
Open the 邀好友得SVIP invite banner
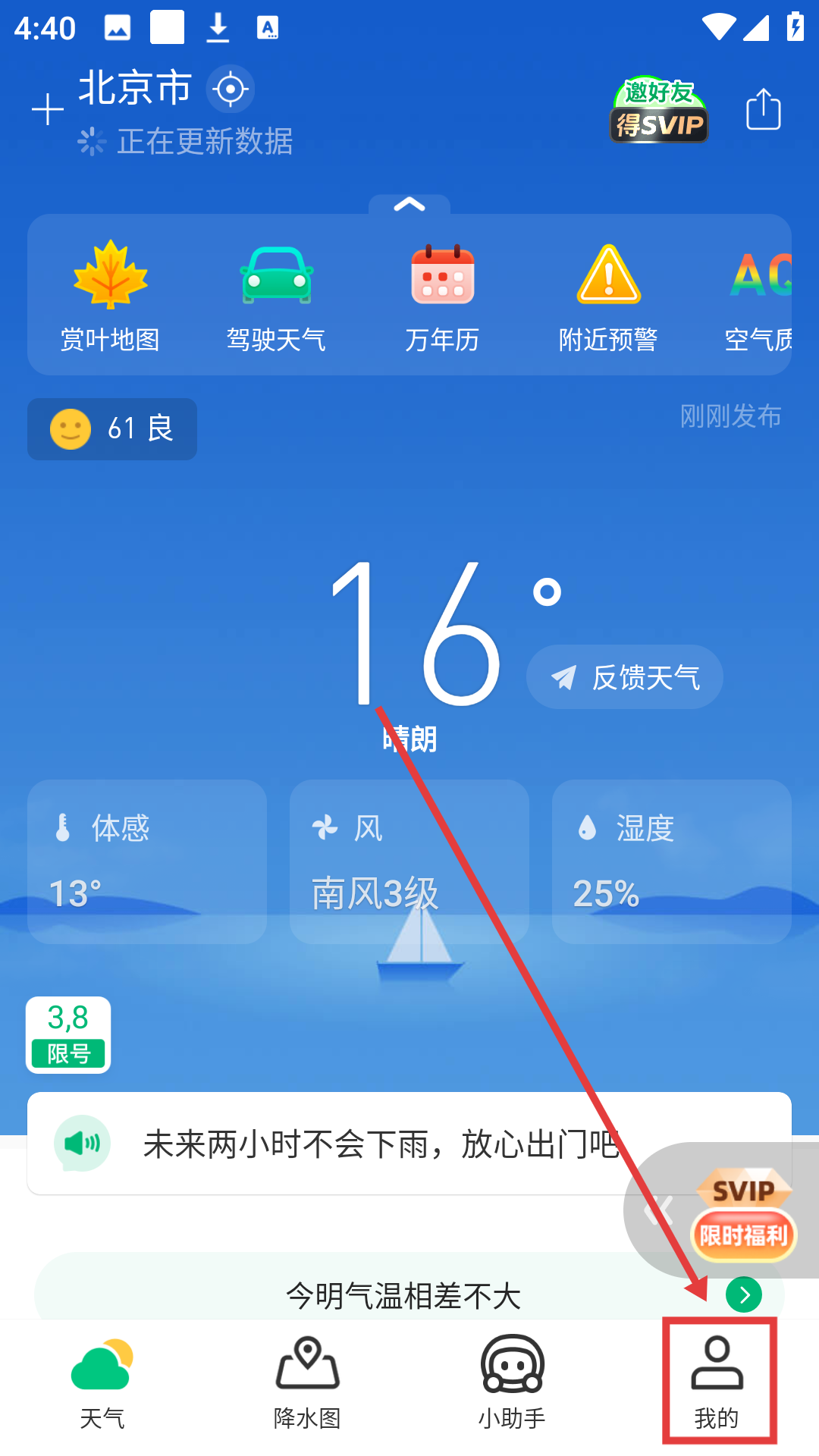pyautogui.click(x=659, y=111)
